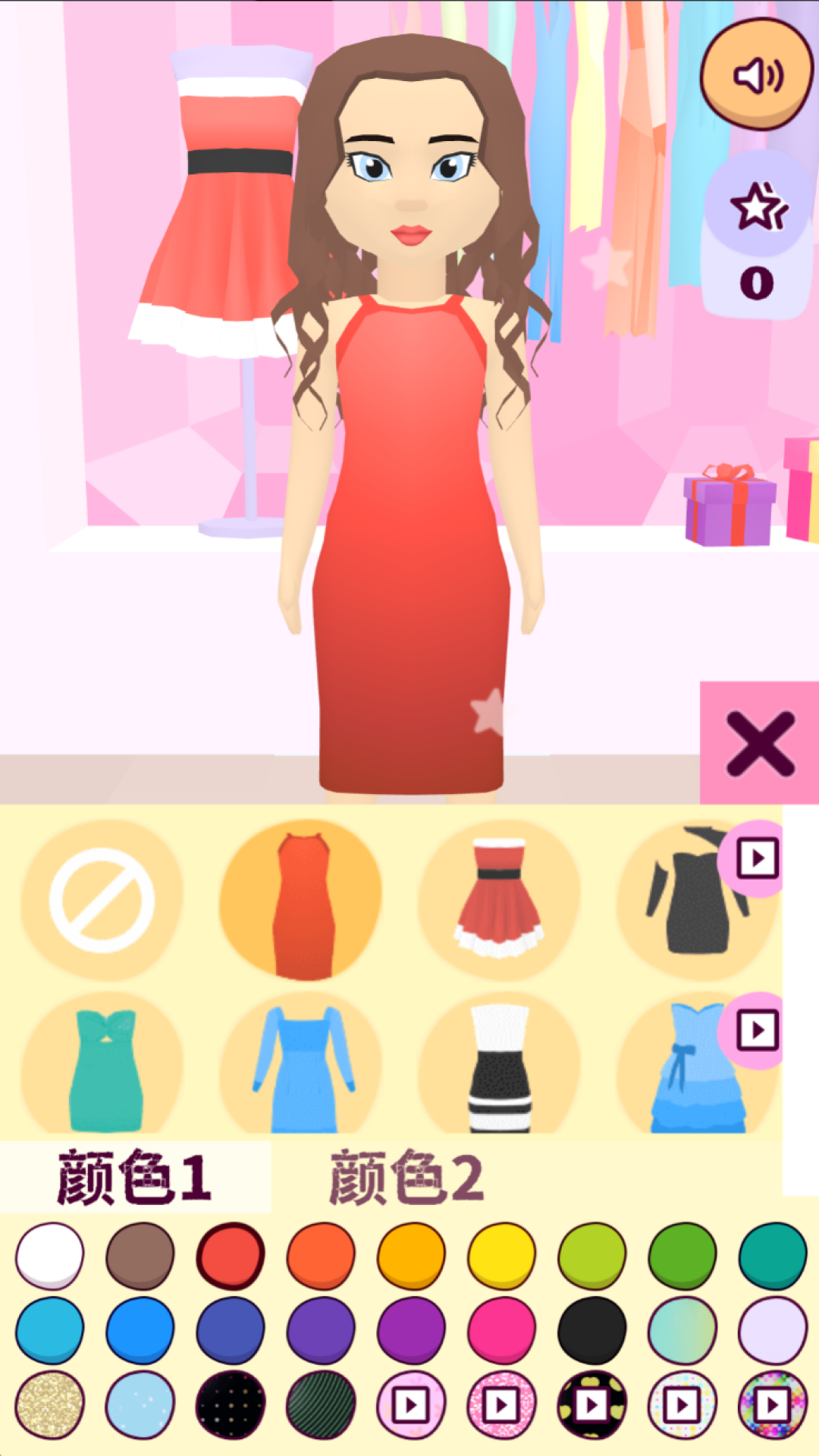Switch to the 颜色2 tab
The image size is (819, 1456).
pos(406,1178)
